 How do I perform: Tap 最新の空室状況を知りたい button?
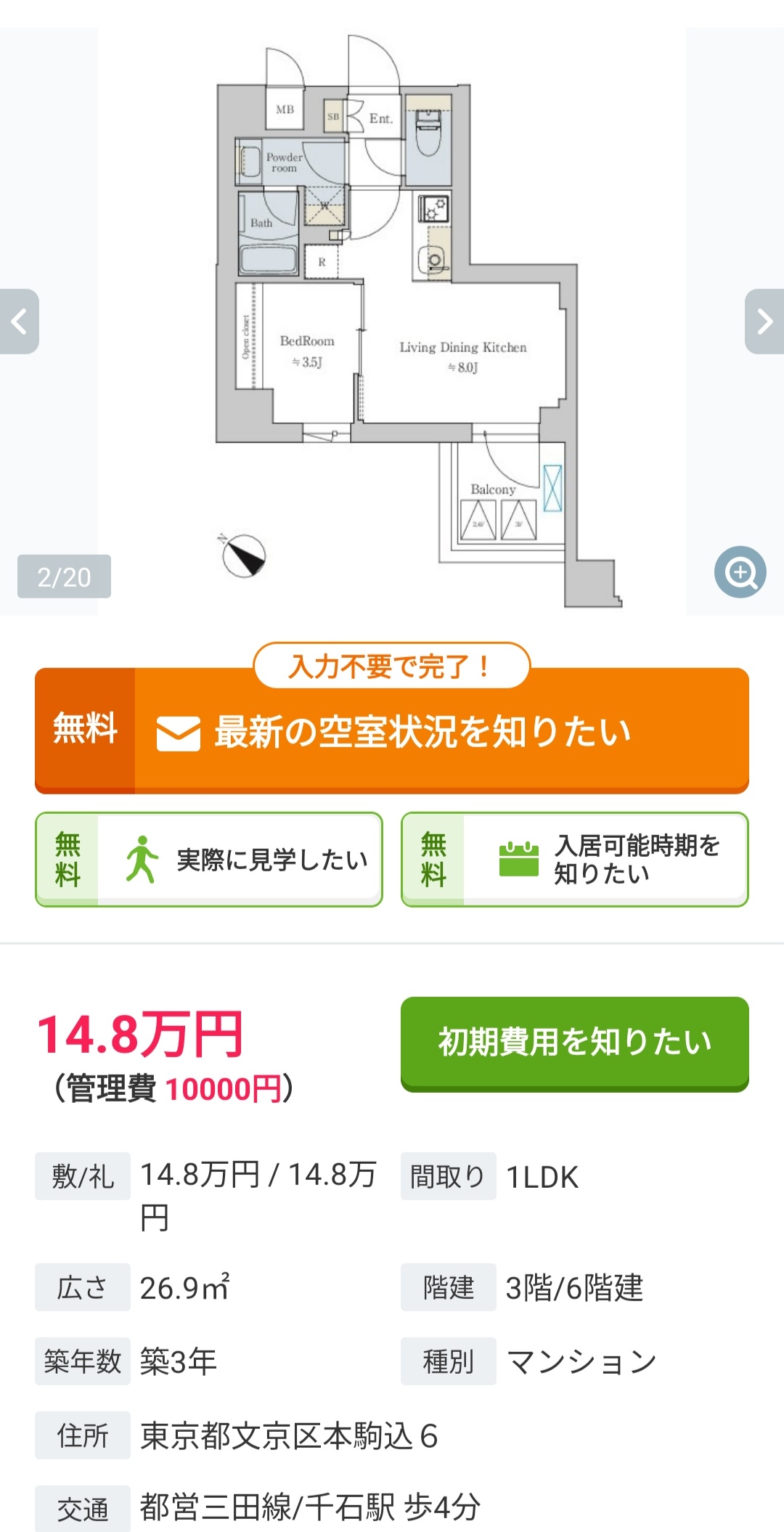(x=392, y=730)
